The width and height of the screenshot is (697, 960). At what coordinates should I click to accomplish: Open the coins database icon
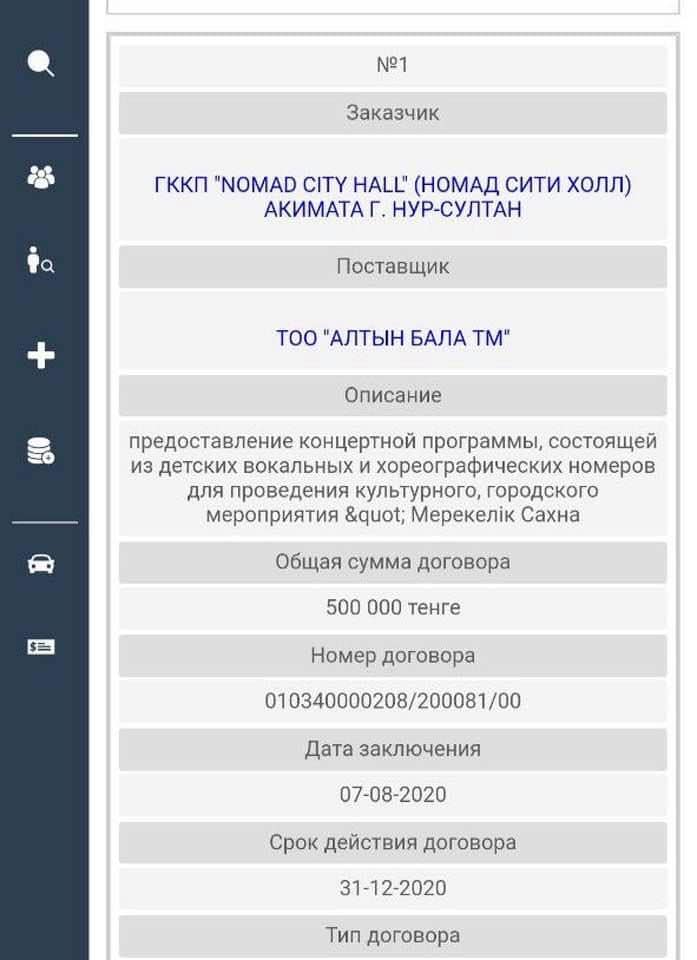pos(41,452)
